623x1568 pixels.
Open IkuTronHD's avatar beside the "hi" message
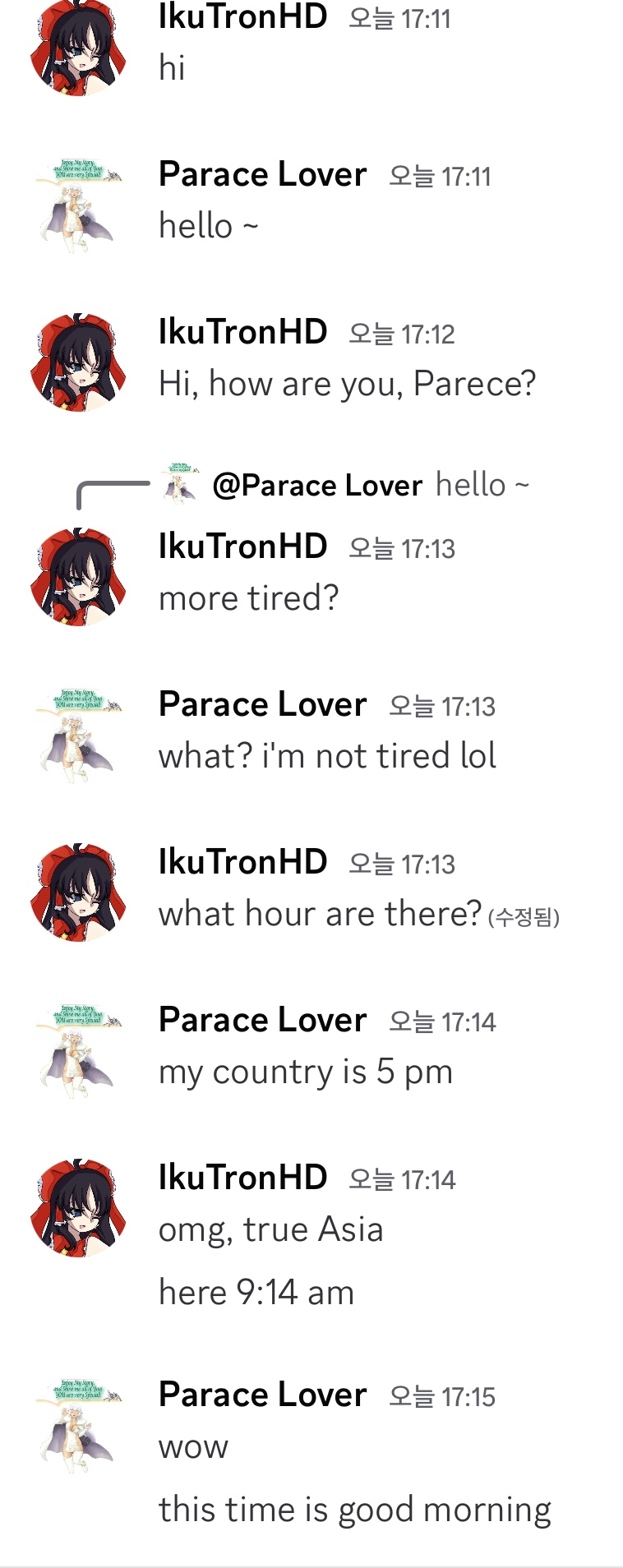[78, 48]
